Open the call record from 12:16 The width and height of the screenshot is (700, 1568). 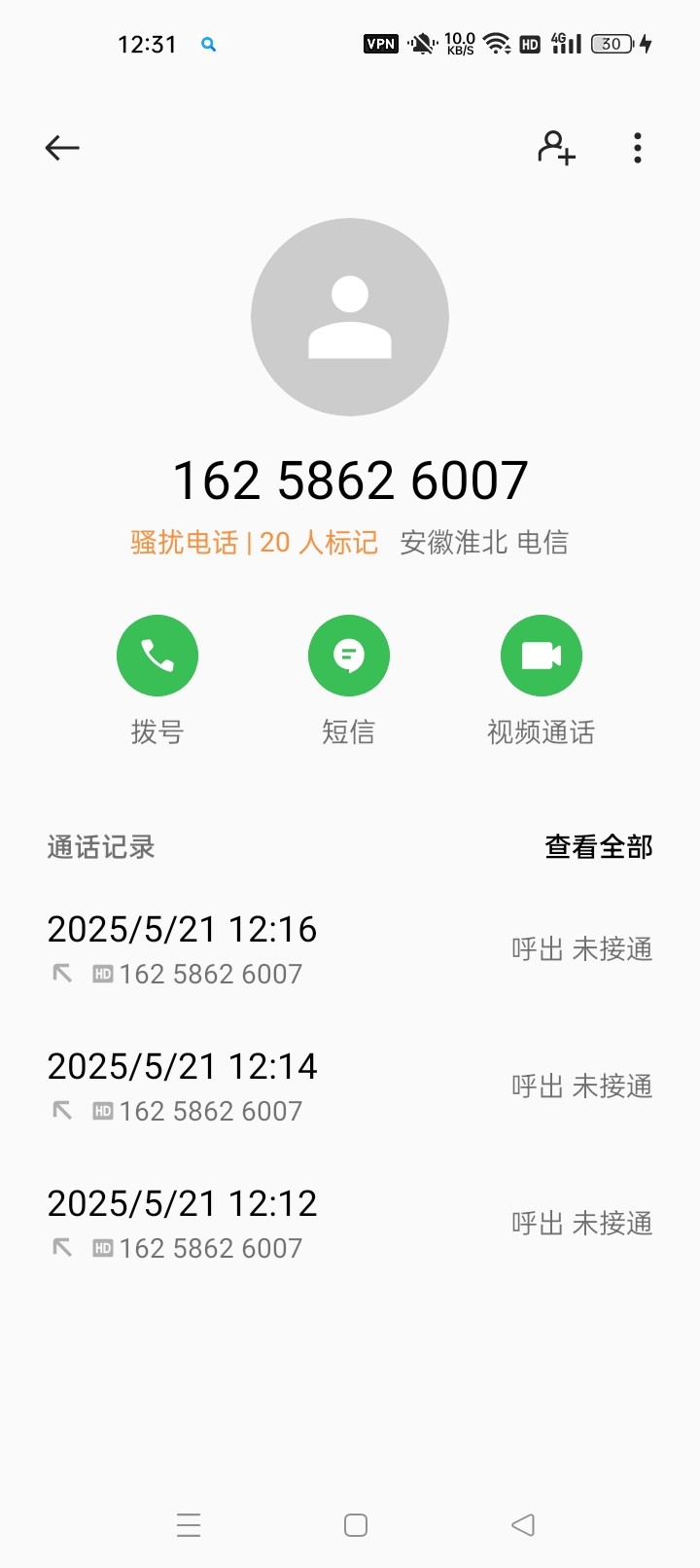click(350, 949)
